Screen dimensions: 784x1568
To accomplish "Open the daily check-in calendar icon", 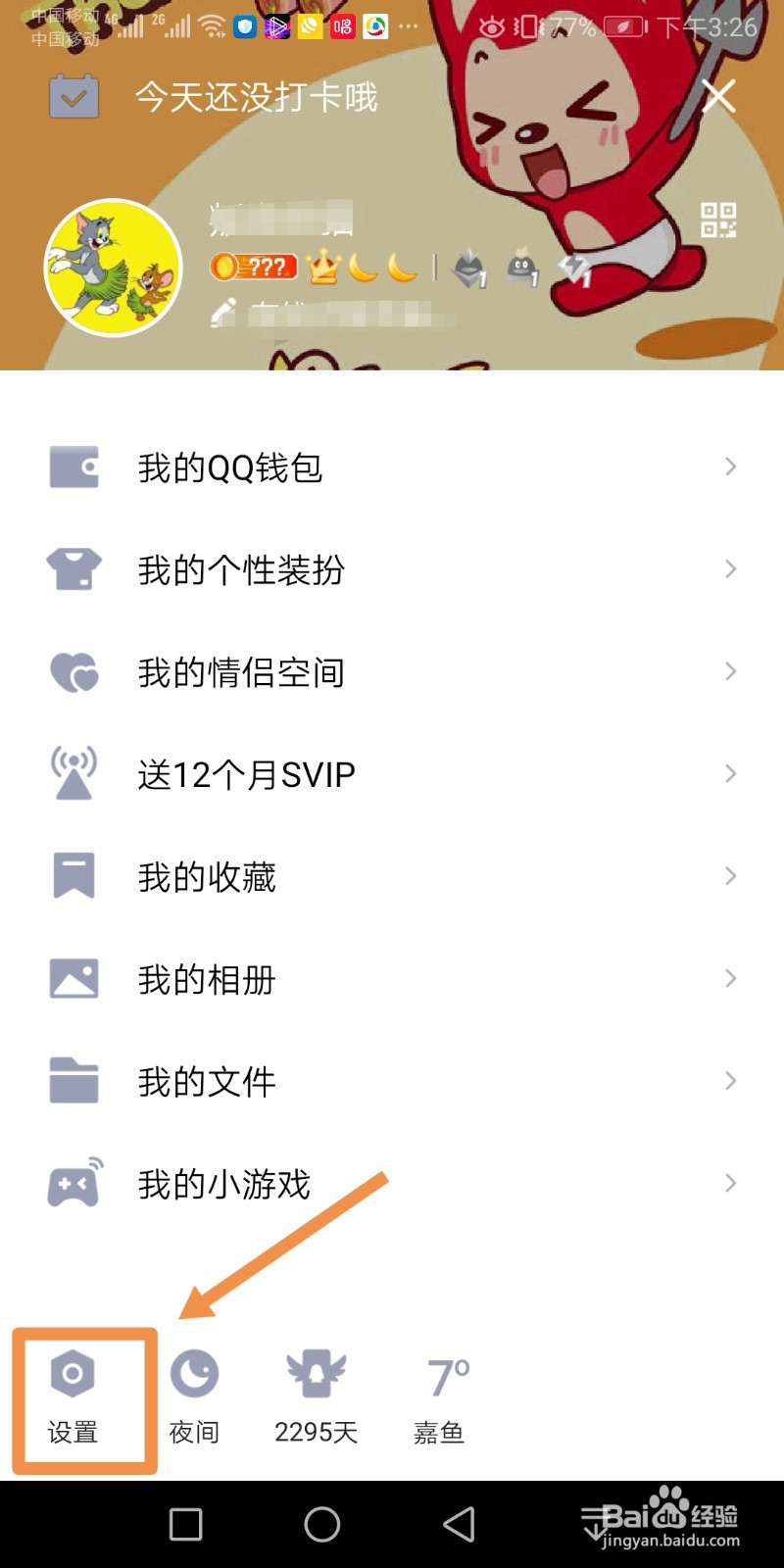I will [x=74, y=97].
